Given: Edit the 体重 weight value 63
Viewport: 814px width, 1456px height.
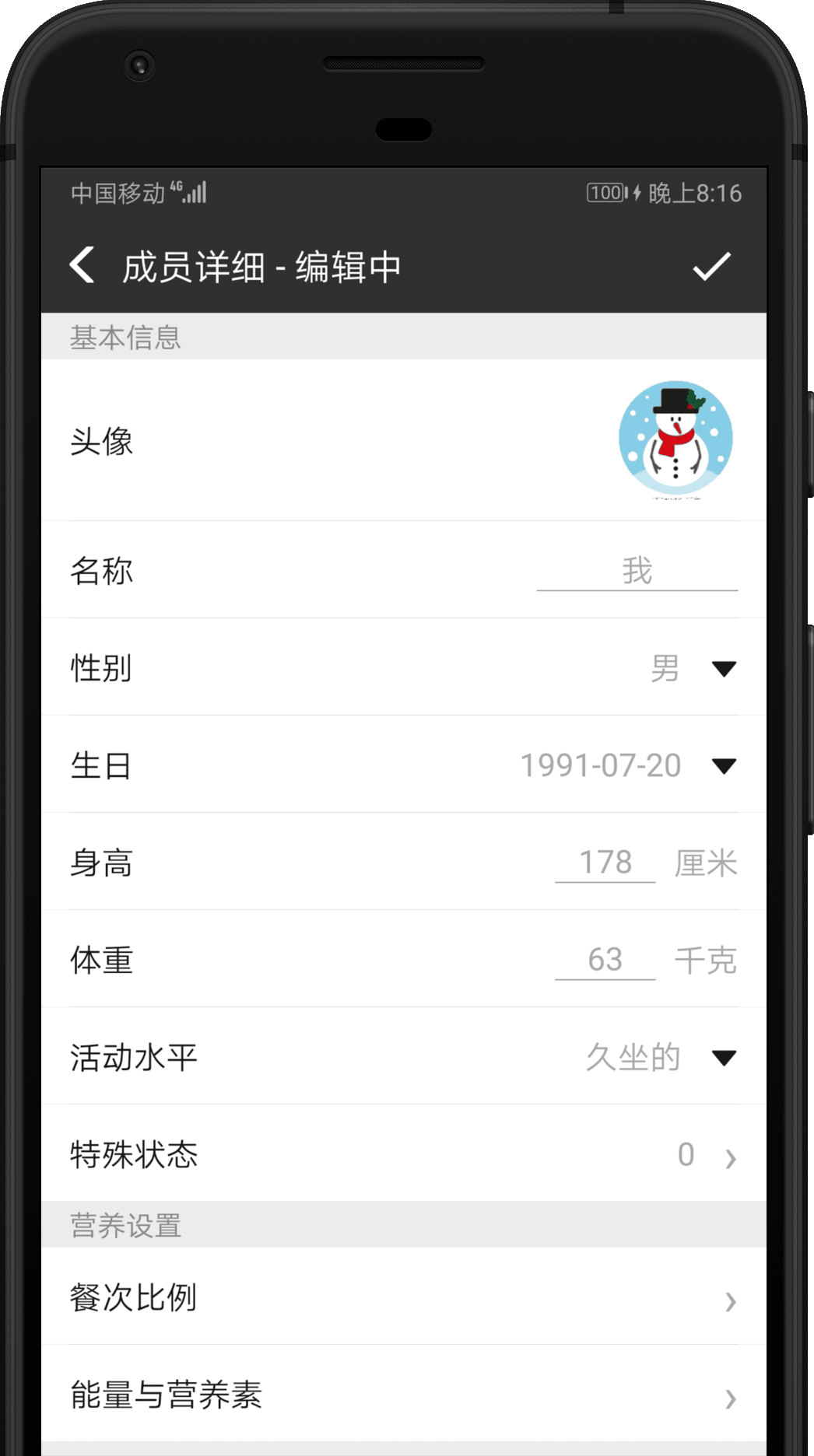Looking at the screenshot, I should coord(605,960).
